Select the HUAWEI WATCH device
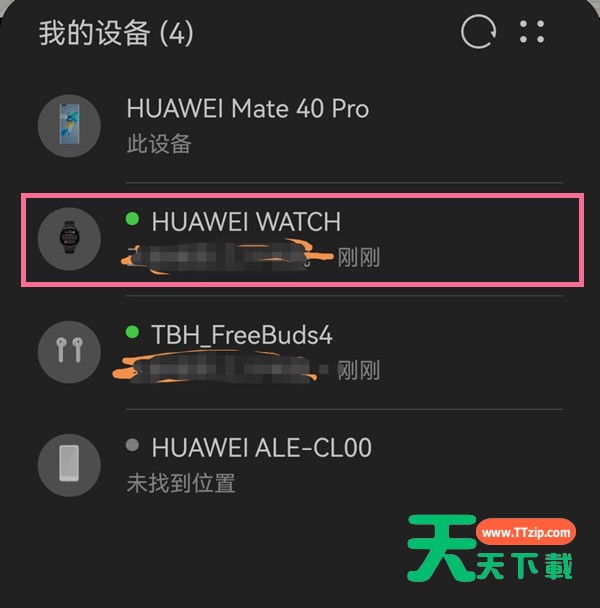600x608 pixels. coord(245,238)
